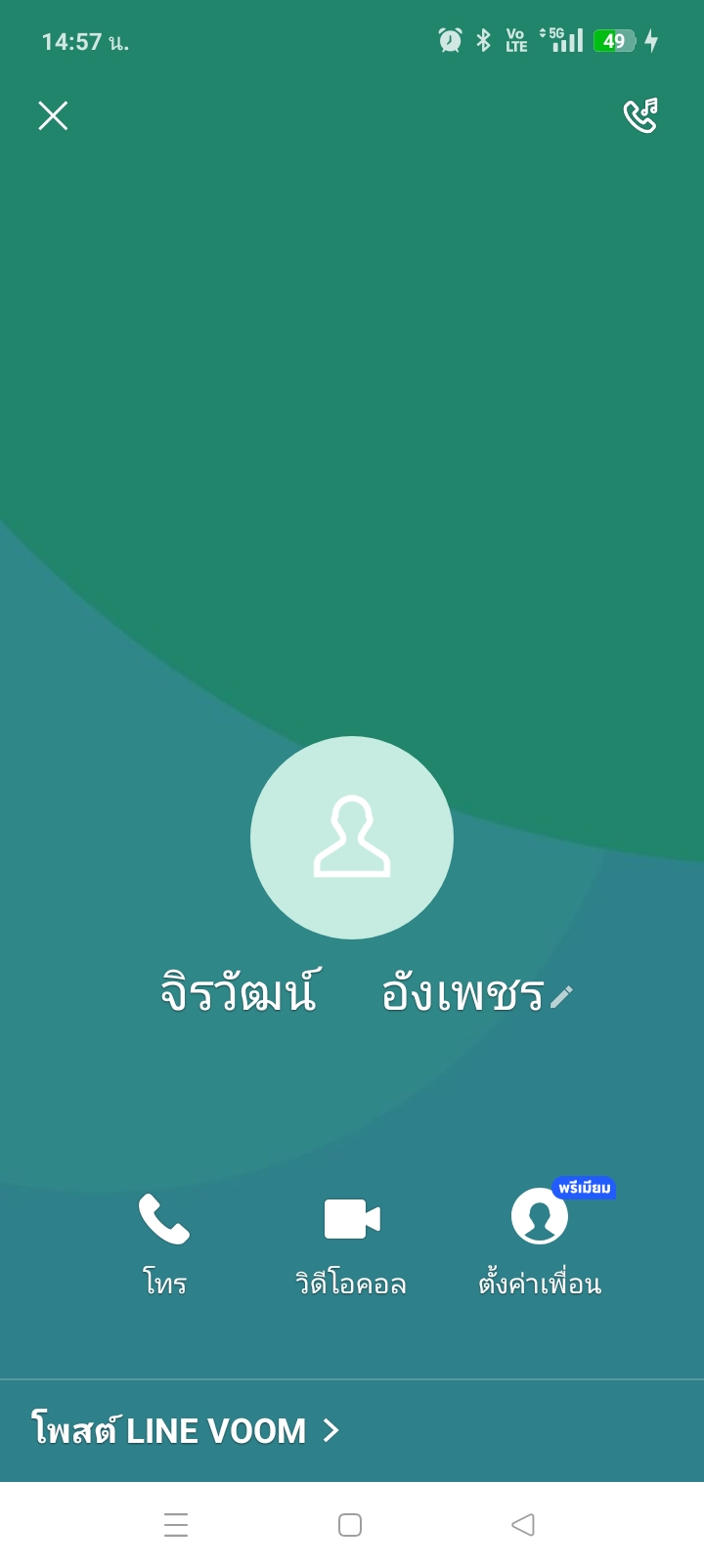This screenshot has height=1568, width=704.
Task: Close the profile screen with the X
Action: [x=53, y=115]
